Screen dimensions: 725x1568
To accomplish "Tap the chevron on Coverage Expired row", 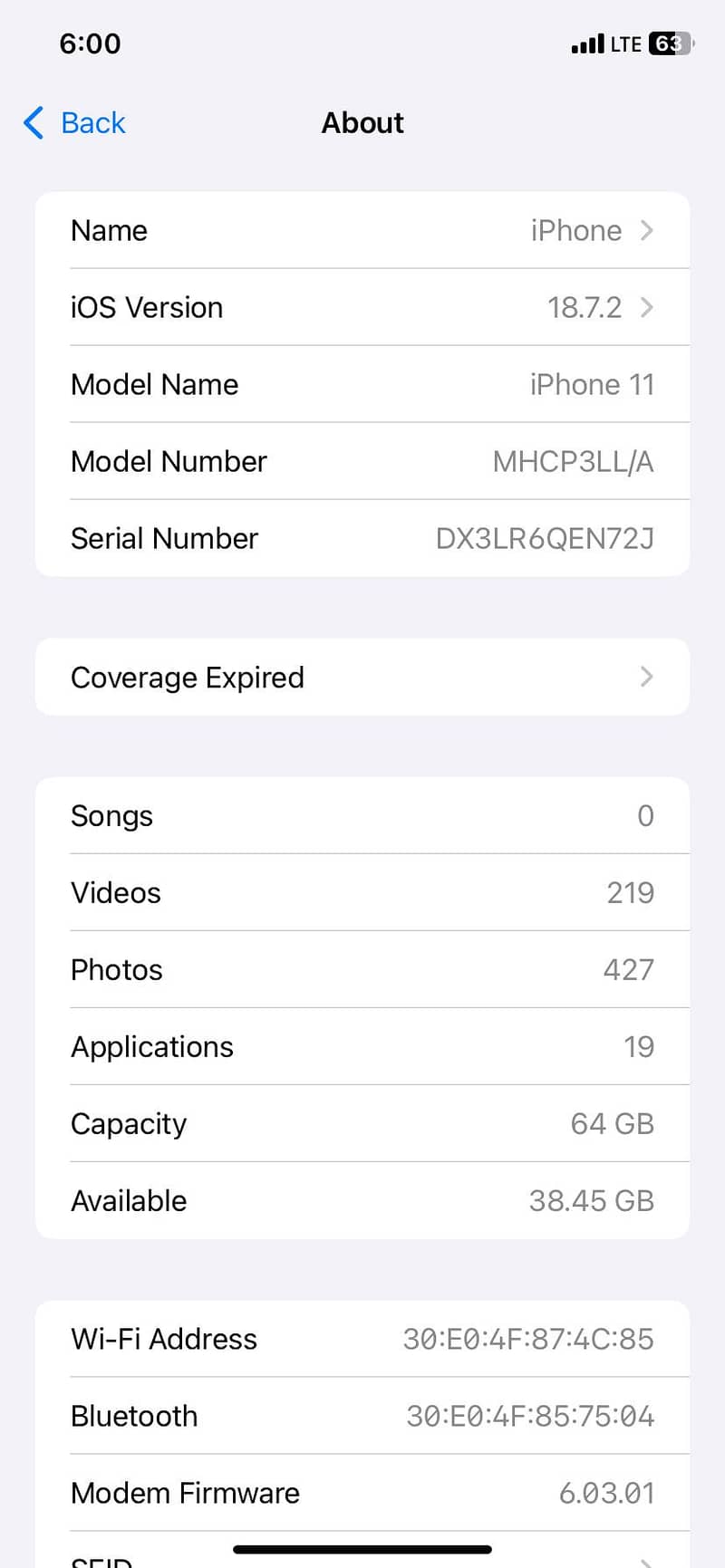I will pyautogui.click(x=646, y=677).
